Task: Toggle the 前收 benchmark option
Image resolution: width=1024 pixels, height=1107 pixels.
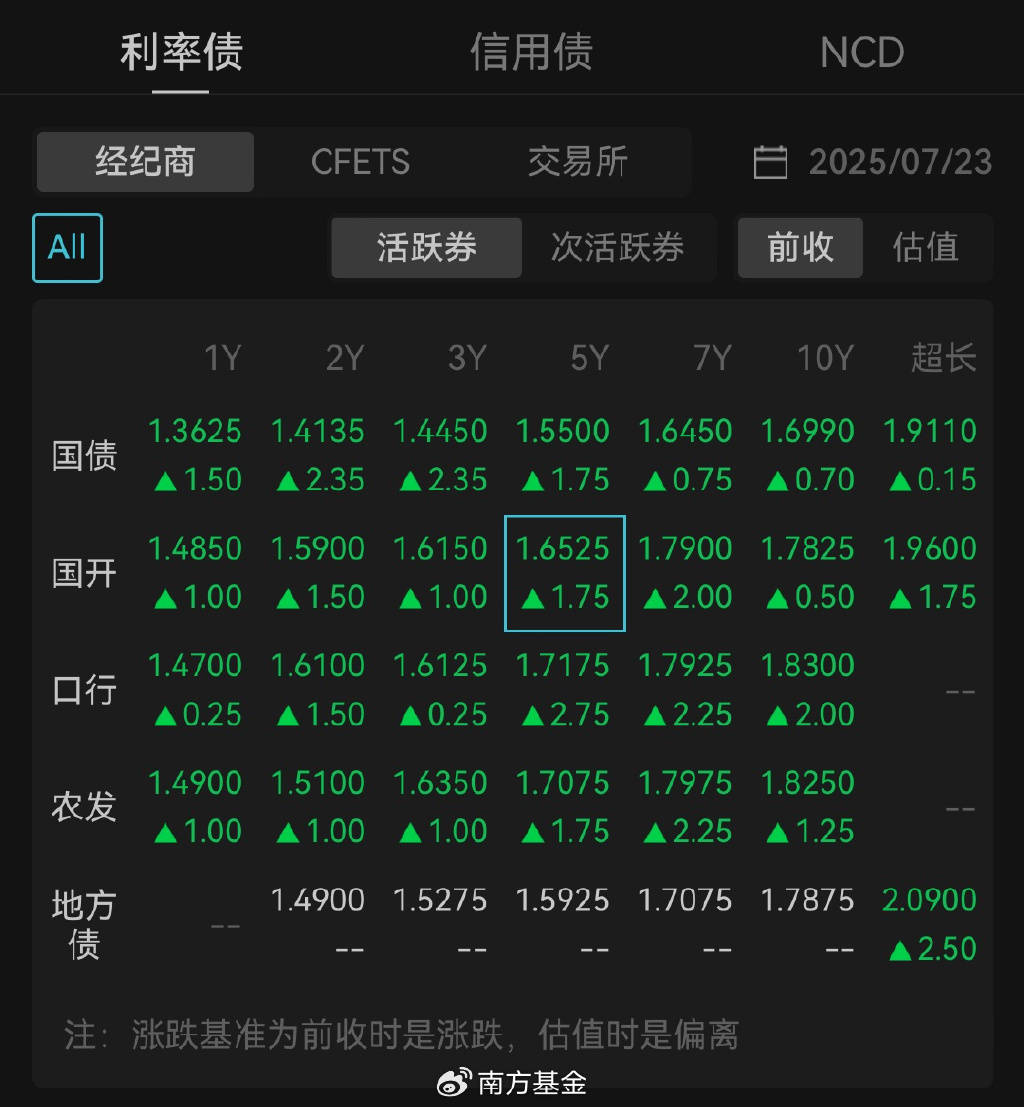Action: coord(800,247)
